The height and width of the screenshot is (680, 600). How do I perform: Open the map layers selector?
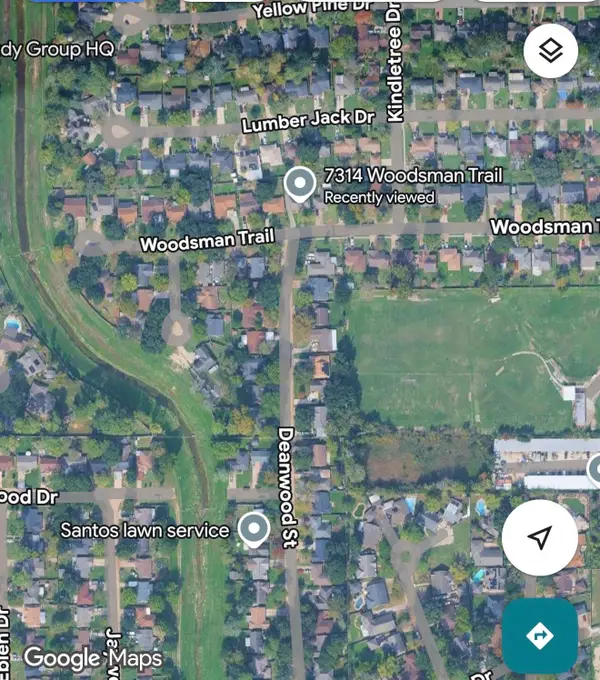[x=550, y=51]
